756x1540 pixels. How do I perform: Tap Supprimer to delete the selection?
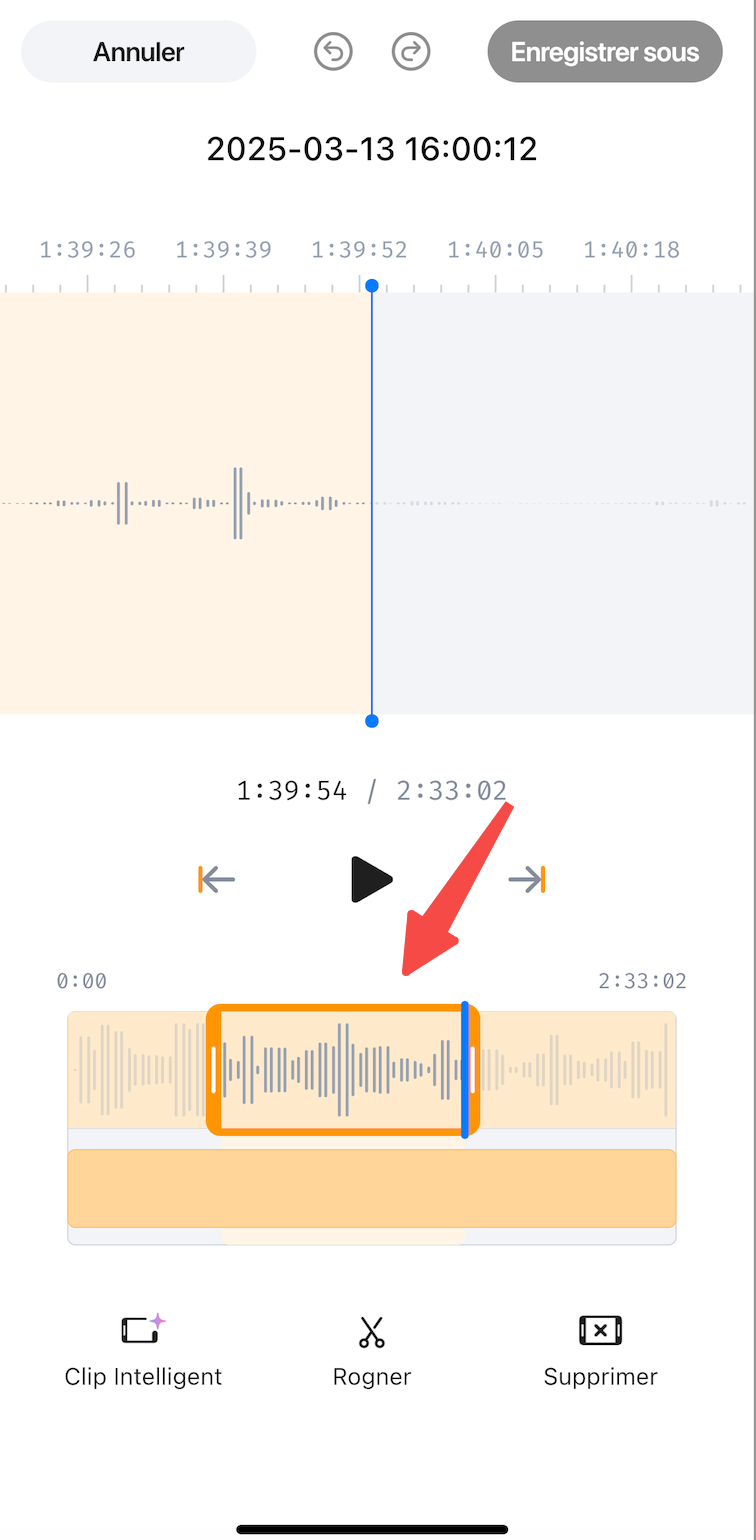pyautogui.click(x=600, y=1351)
